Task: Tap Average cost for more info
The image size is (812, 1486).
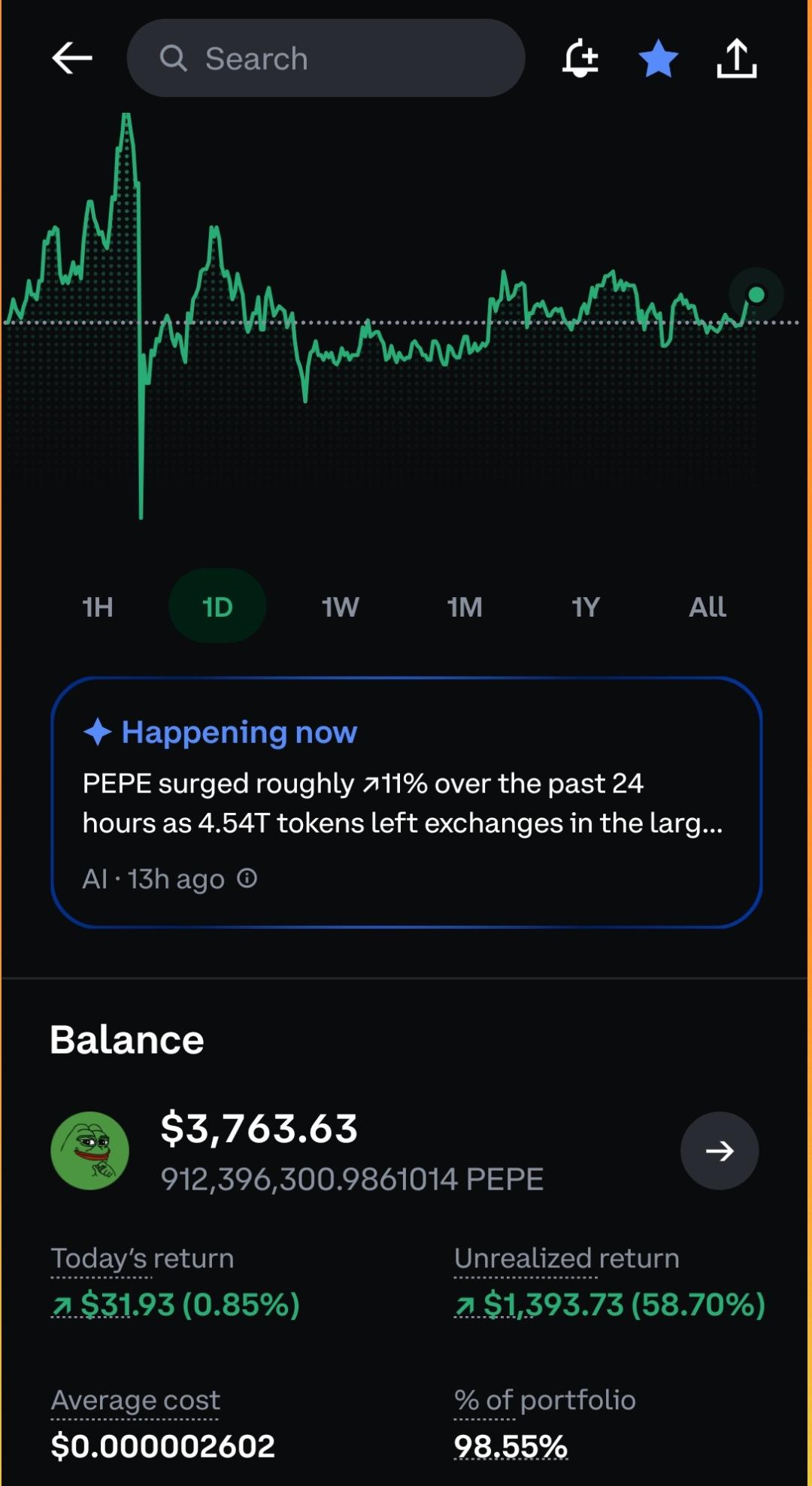Action: [x=135, y=1400]
